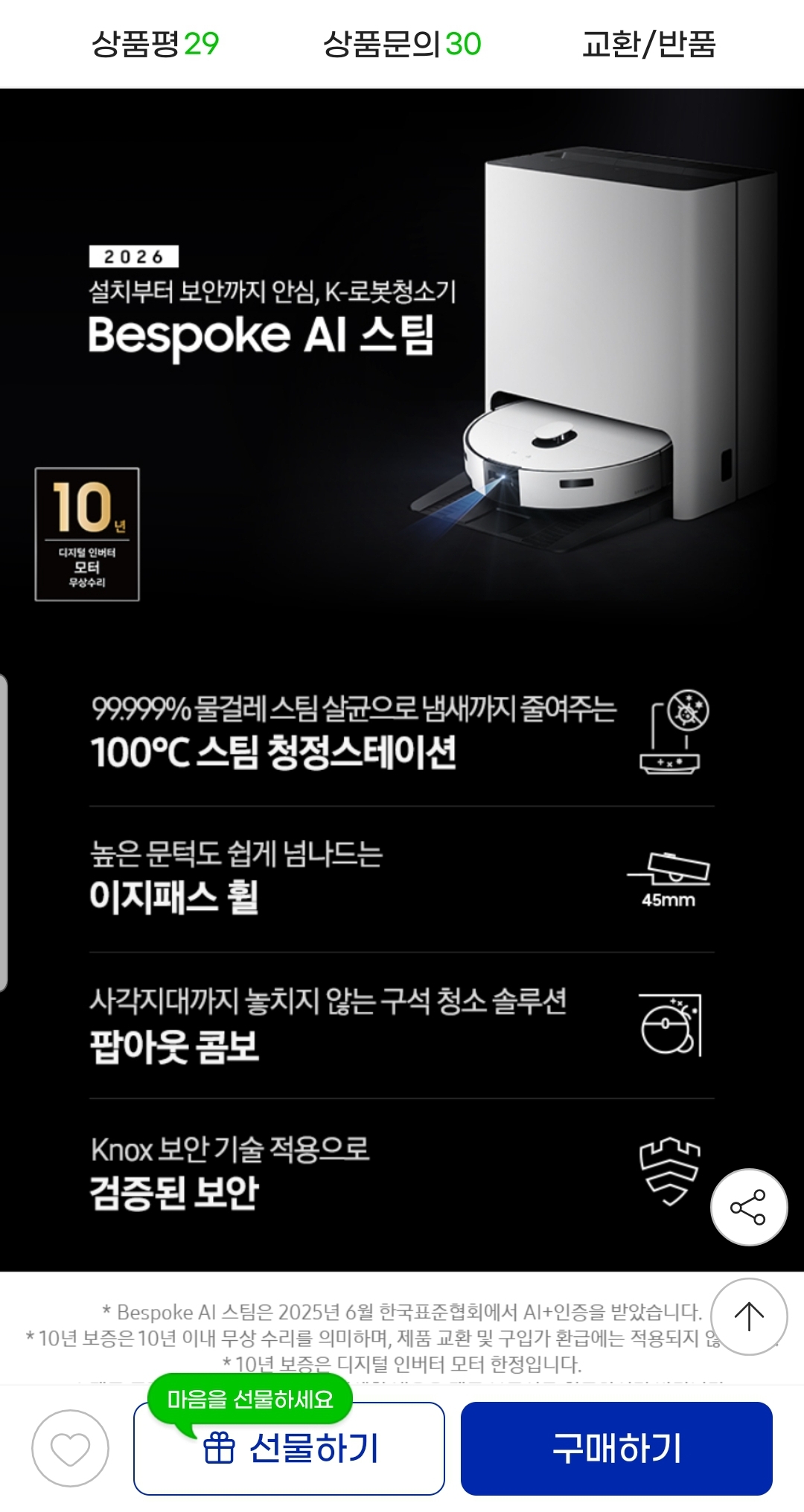The width and height of the screenshot is (804, 1512).
Task: Tap 구매하기 to buy now
Action: (x=616, y=1448)
